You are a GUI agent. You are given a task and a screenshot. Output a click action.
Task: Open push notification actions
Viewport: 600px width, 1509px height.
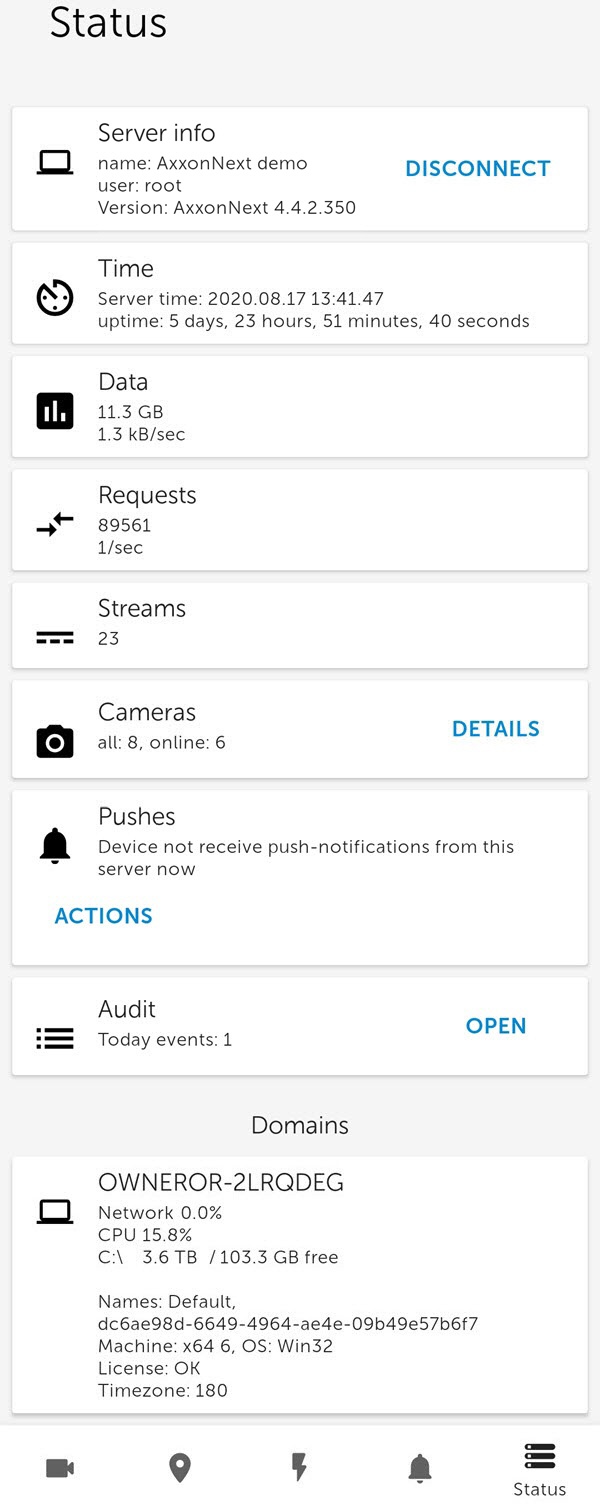tap(104, 916)
